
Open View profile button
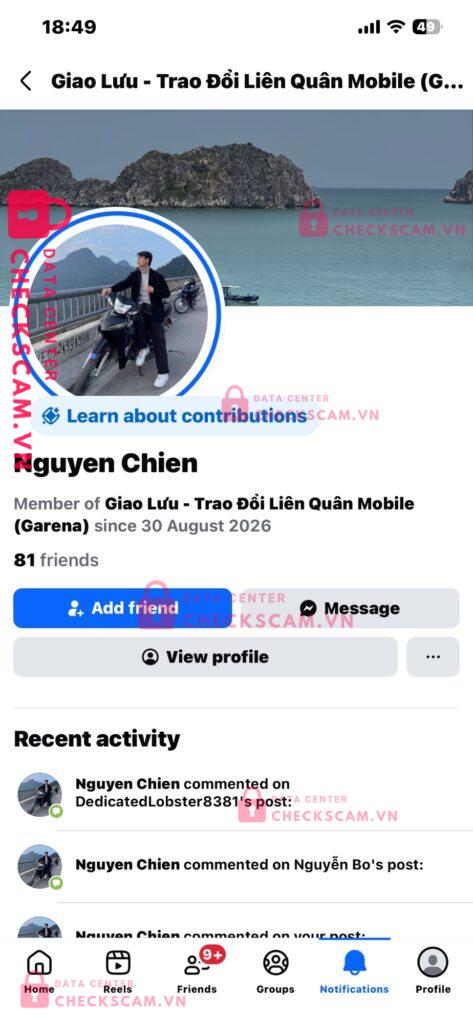pyautogui.click(x=205, y=656)
